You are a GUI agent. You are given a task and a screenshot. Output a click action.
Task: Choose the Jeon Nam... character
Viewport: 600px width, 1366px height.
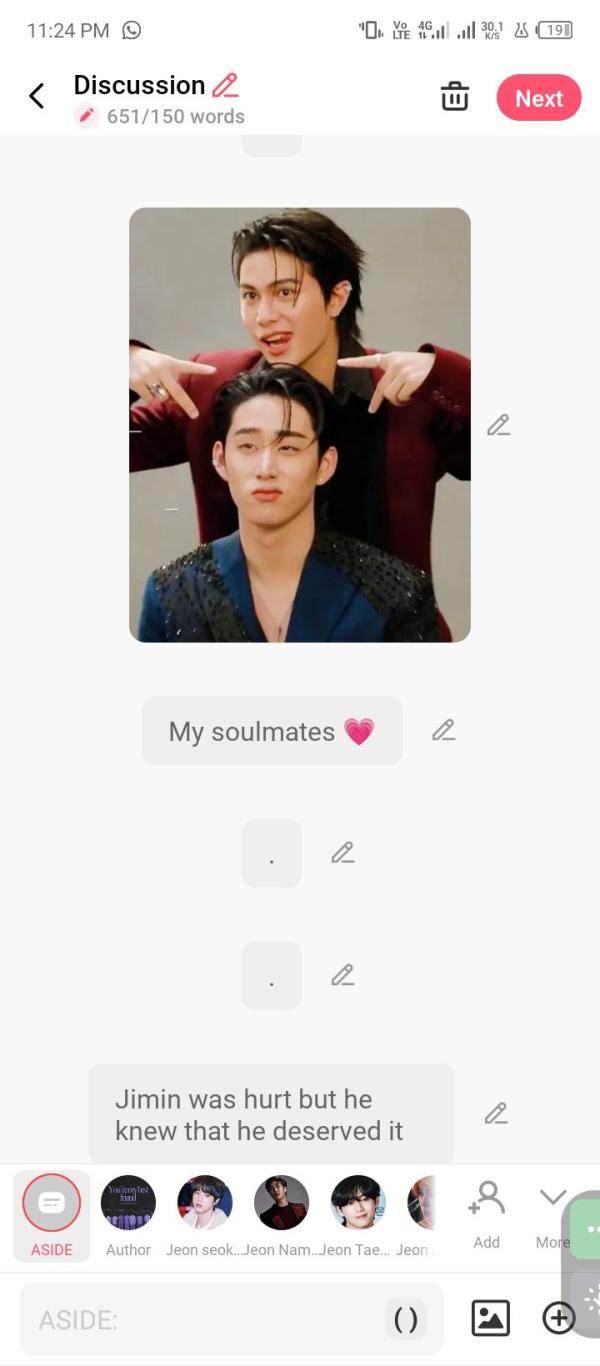[282, 1215]
